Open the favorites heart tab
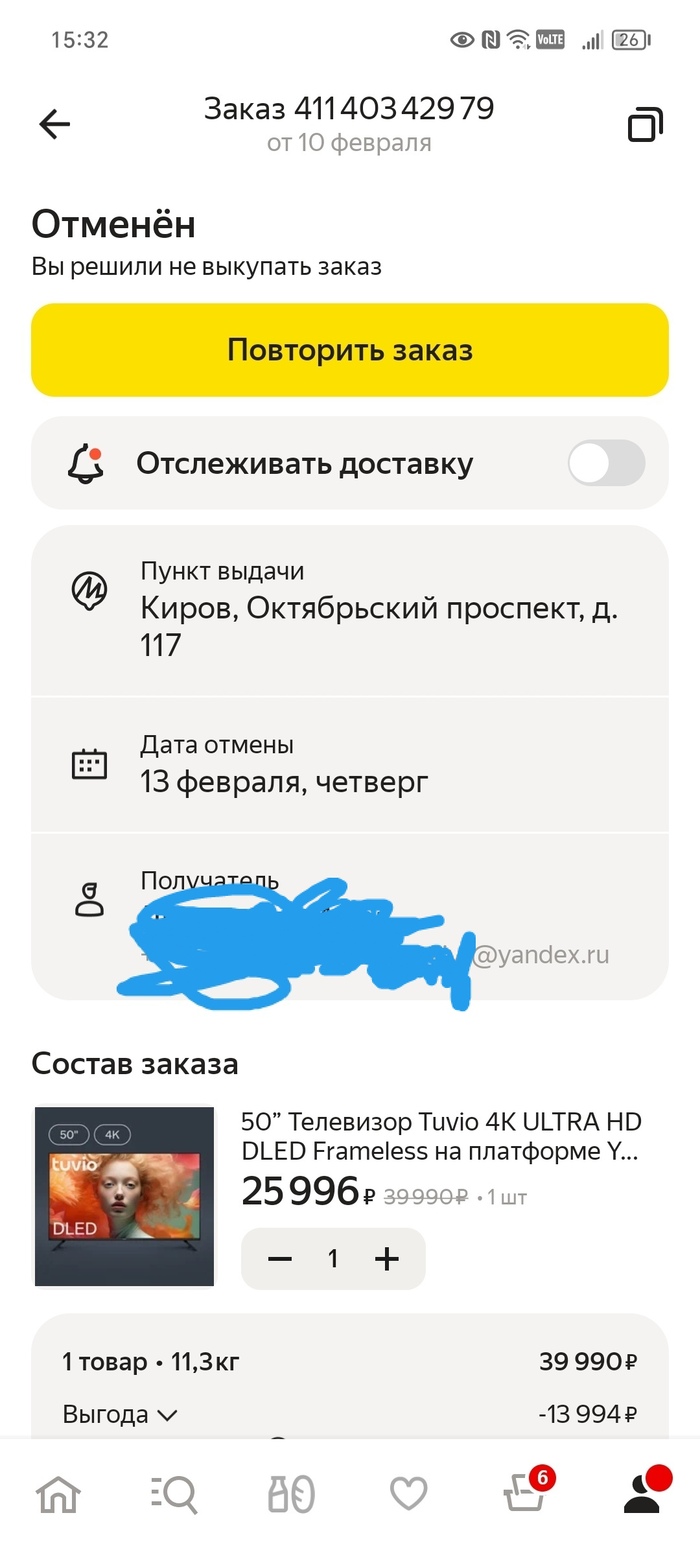 pyautogui.click(x=408, y=1494)
